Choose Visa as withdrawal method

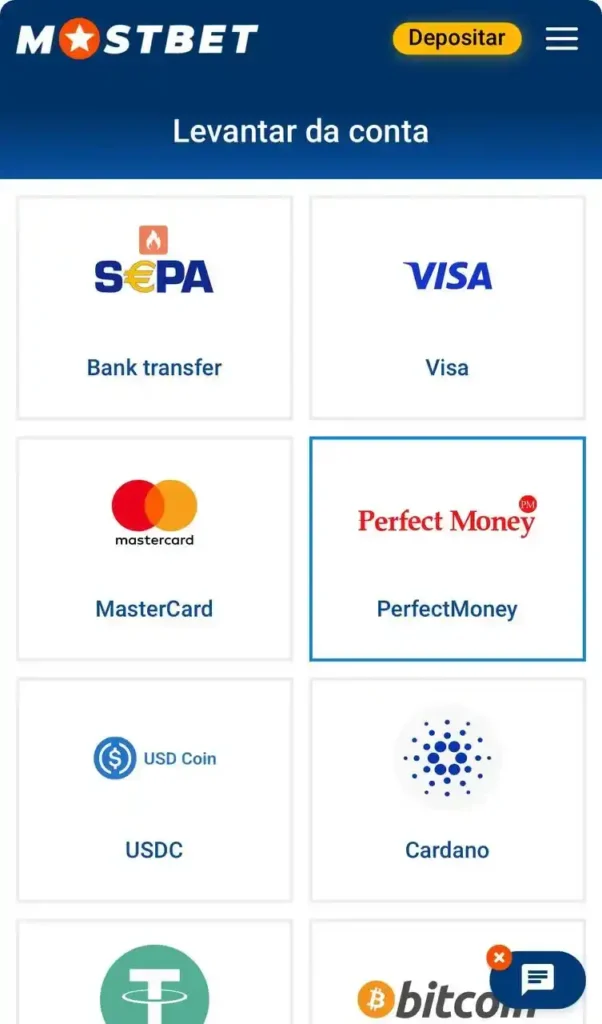coord(447,307)
